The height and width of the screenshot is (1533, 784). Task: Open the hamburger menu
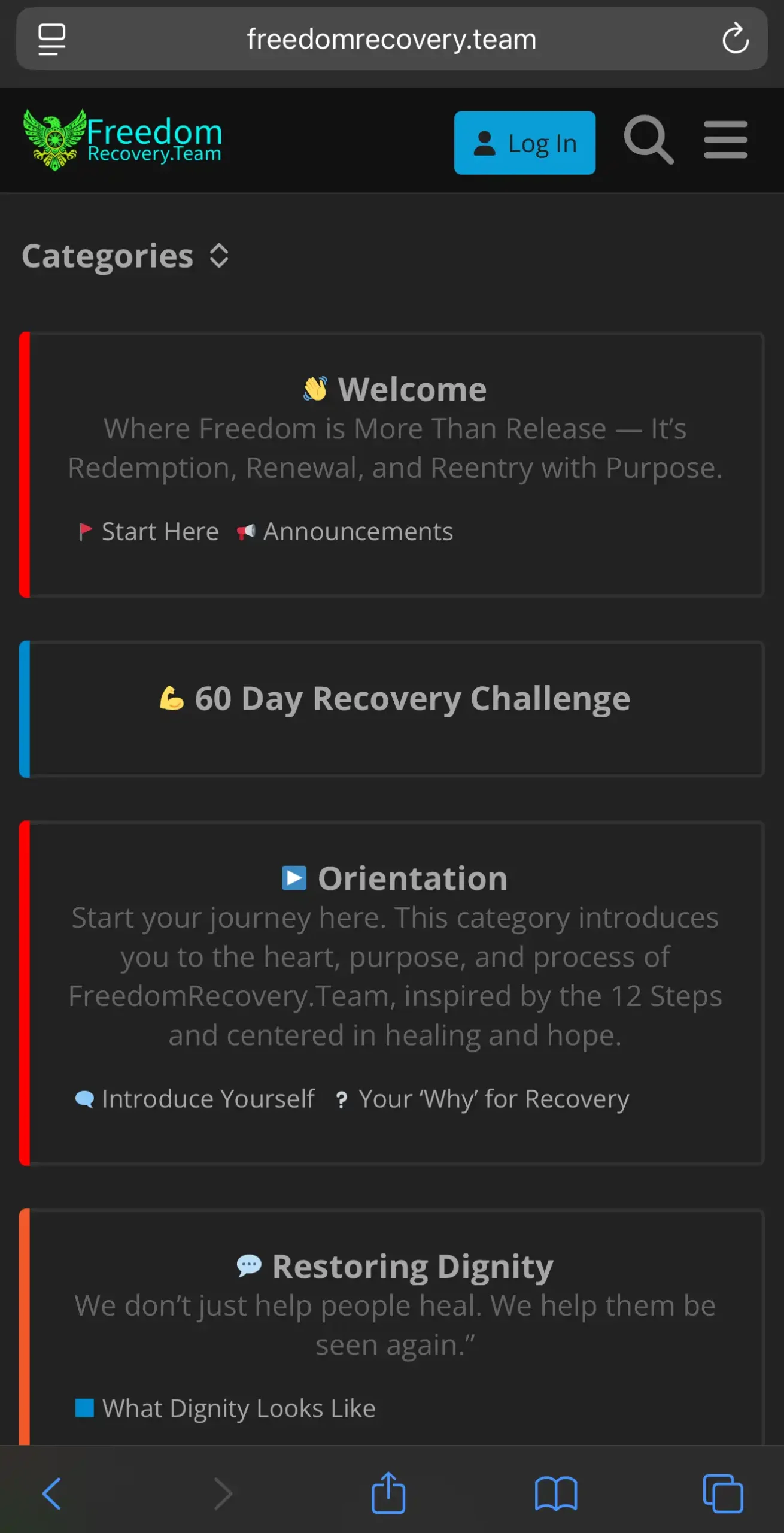click(x=725, y=141)
